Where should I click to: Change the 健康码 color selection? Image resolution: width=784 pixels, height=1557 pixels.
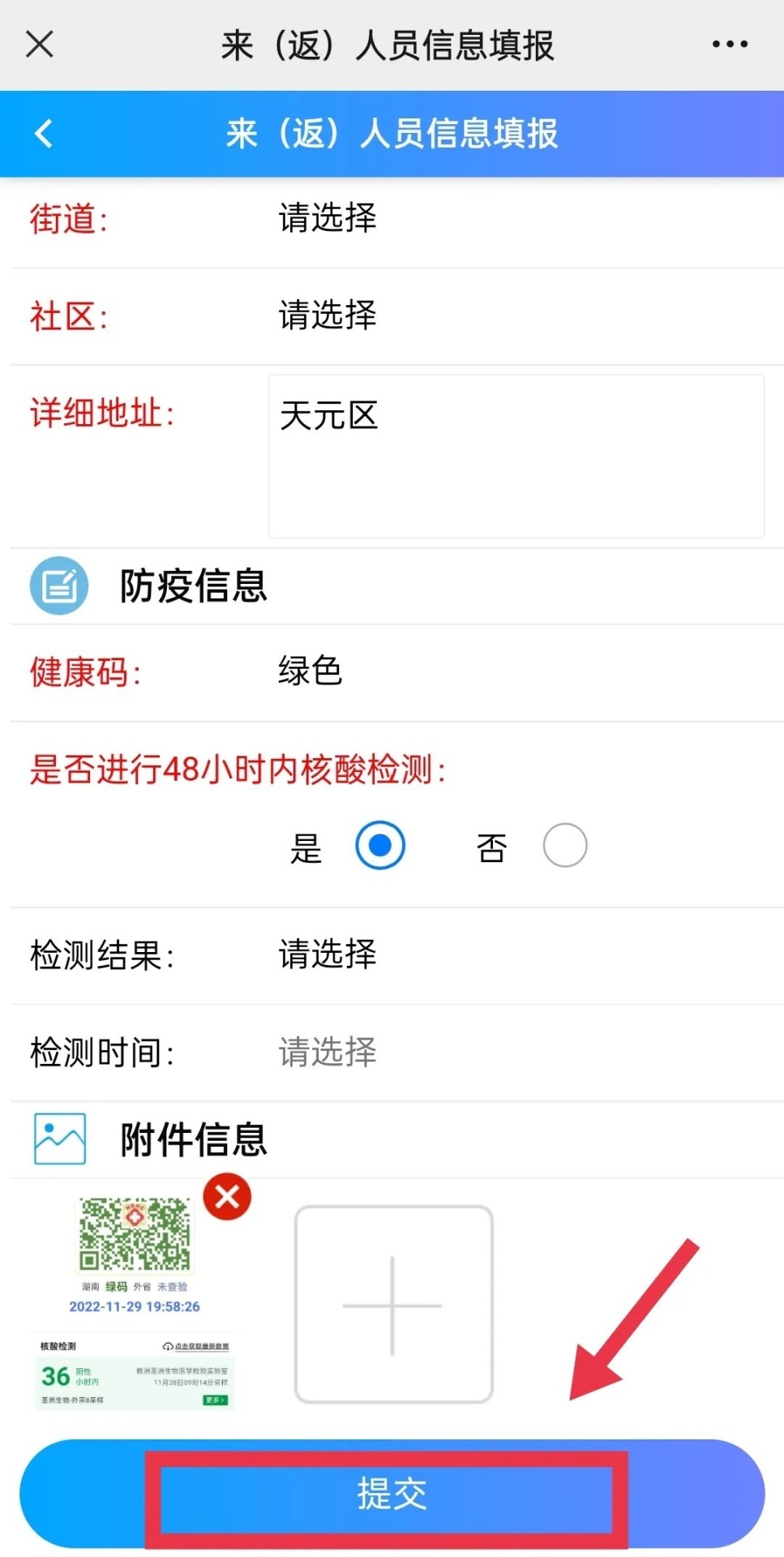(x=311, y=671)
